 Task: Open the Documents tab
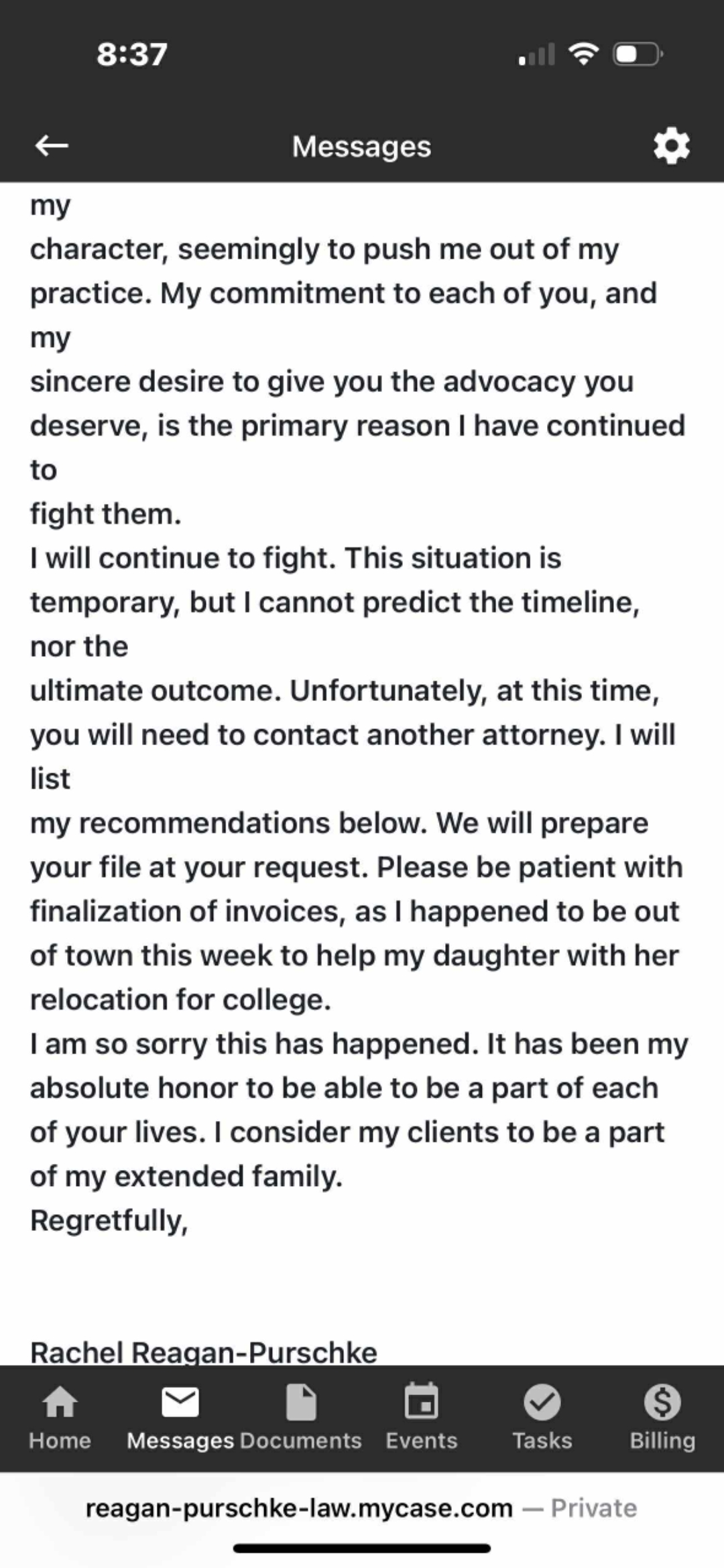point(301,1419)
